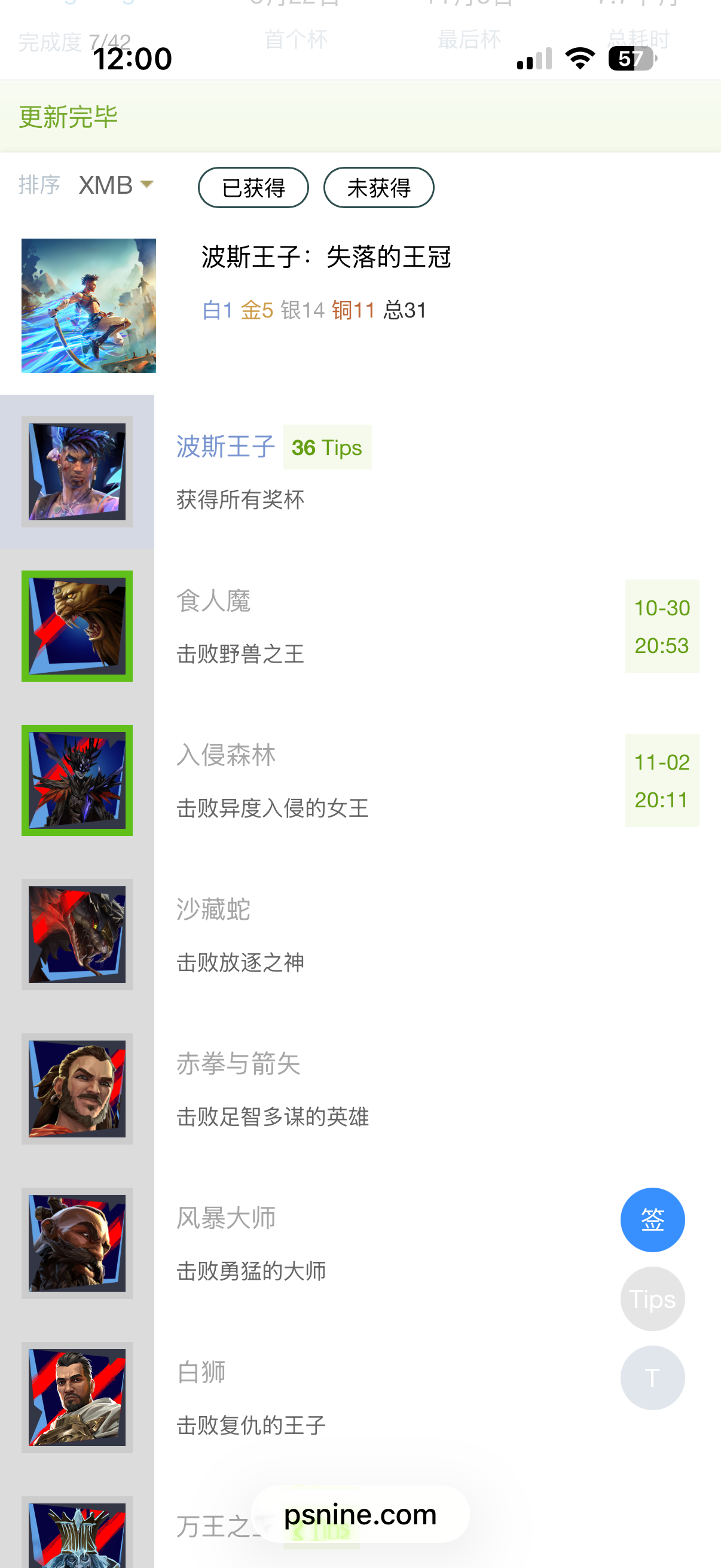View the 36 Tips badge
The image size is (721, 1568).
(328, 447)
